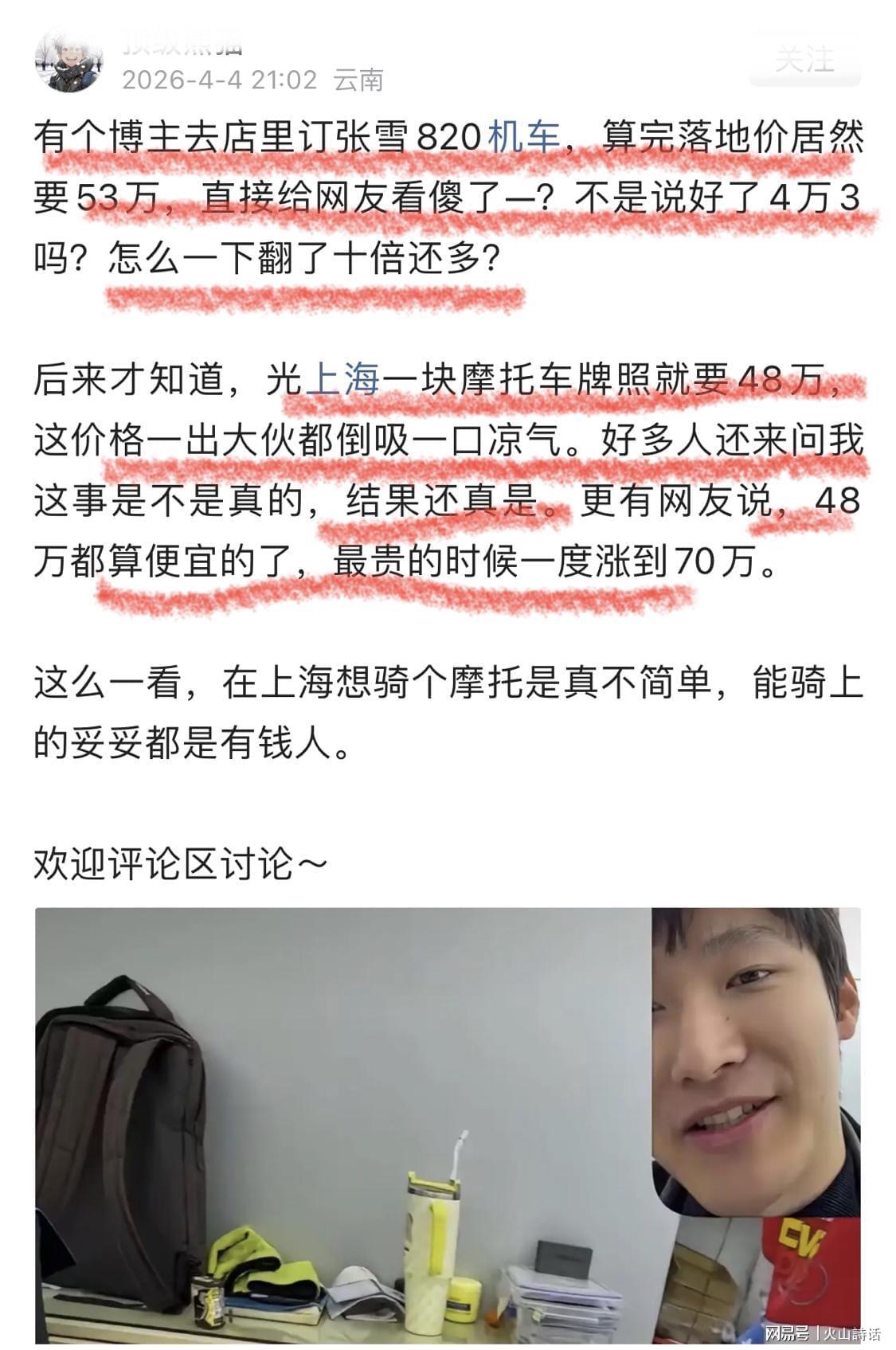Open the 机车 keyword link
Screen dimensions: 896x1350
point(524,137)
